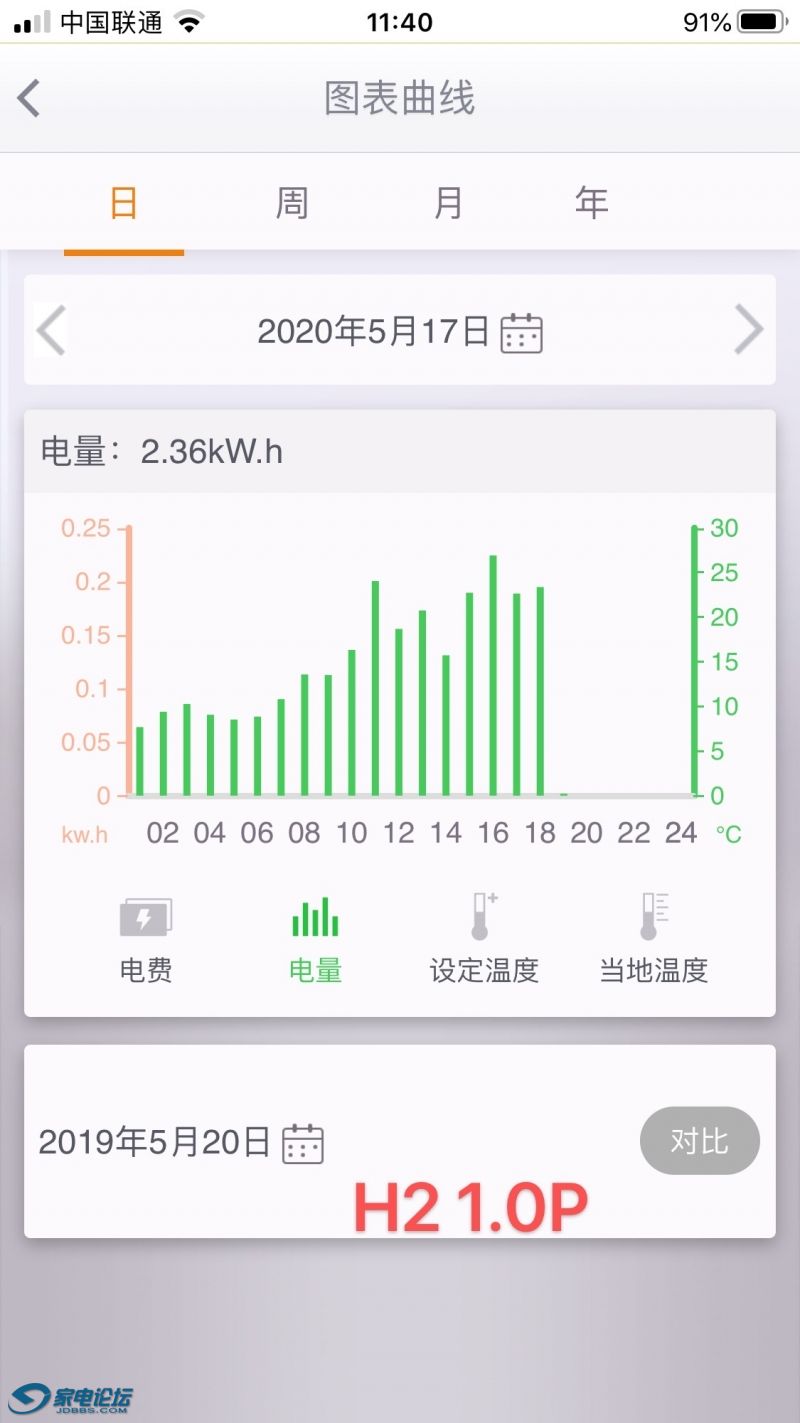Image resolution: width=800 pixels, height=1423 pixels.
Task: Tap the 对比 button
Action: click(699, 1141)
